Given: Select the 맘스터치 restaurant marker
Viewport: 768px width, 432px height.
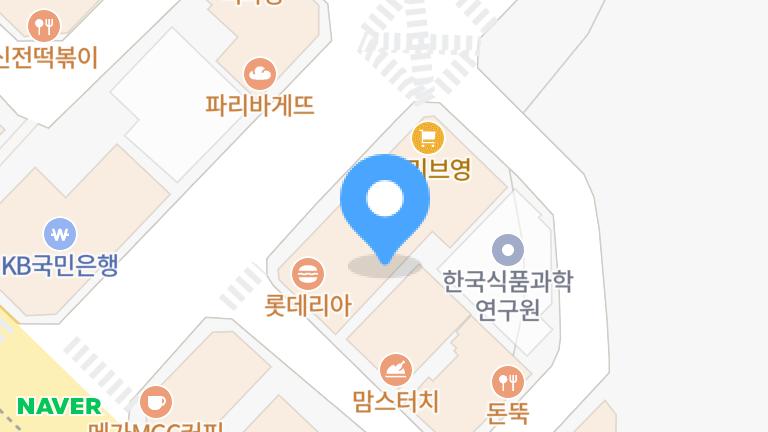Looking at the screenshot, I should click(396, 370).
